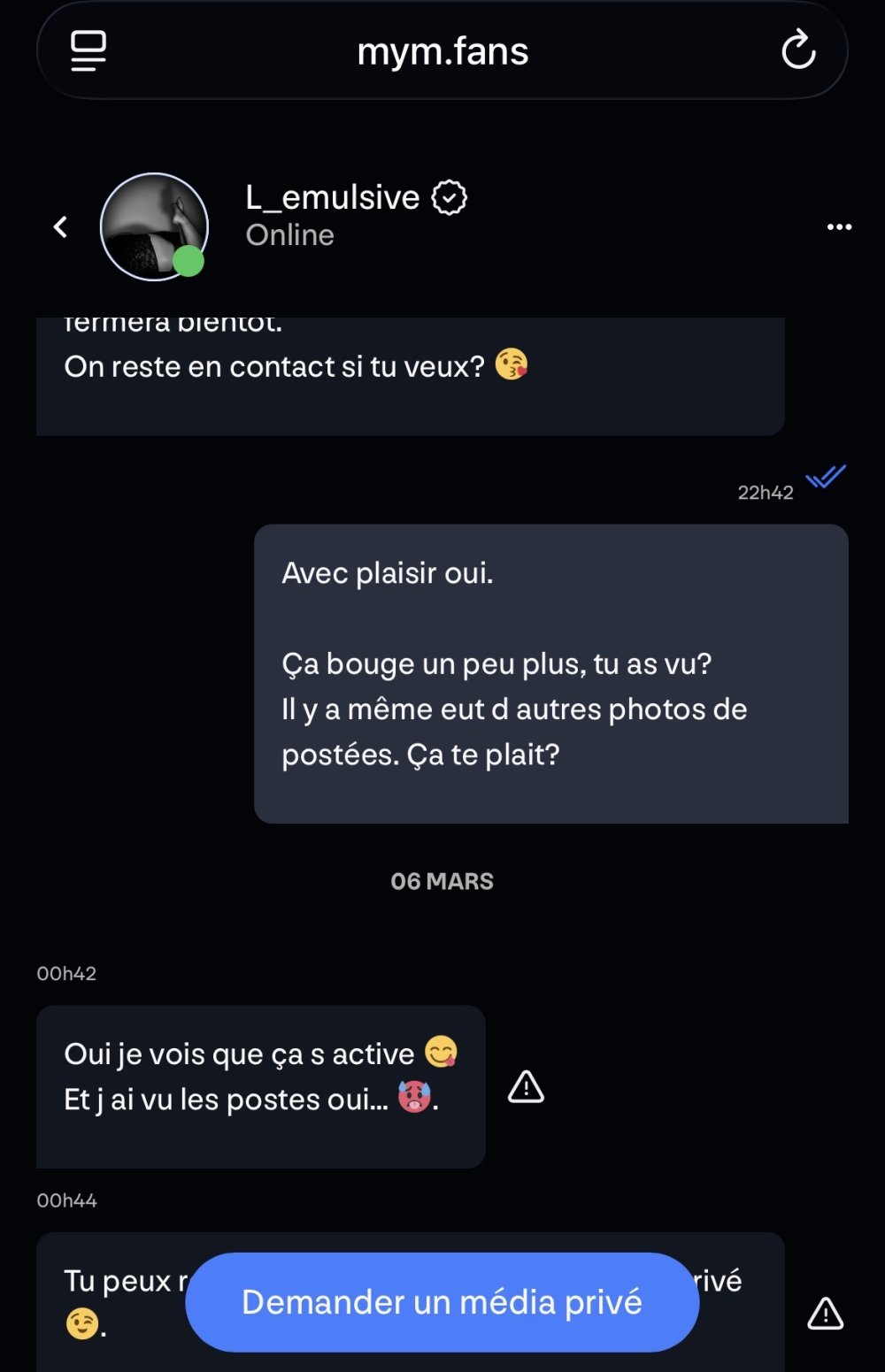Tap "Demander un média privé" button
The image size is (885, 1372).
[442, 1301]
